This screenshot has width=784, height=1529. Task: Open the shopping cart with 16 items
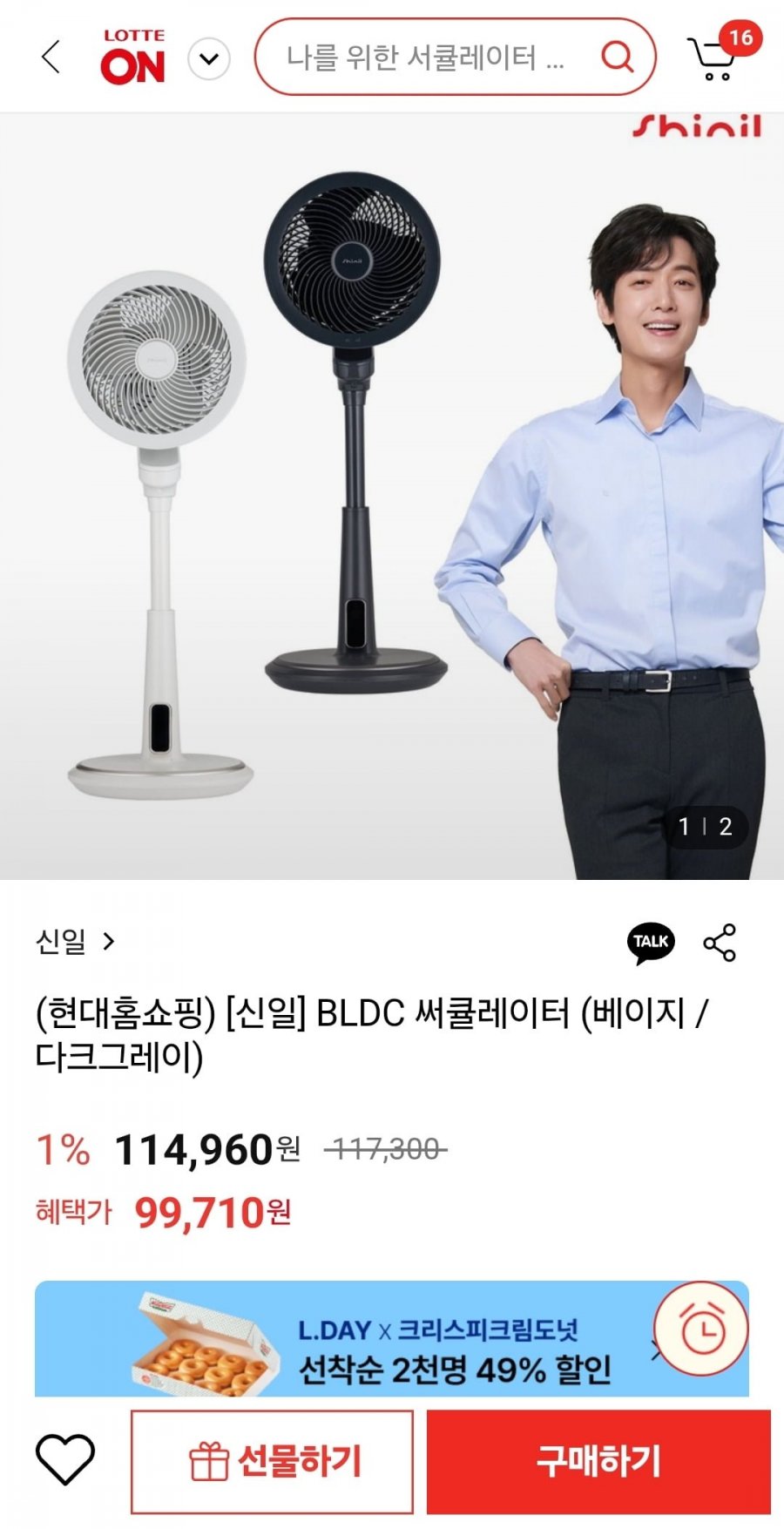[723, 52]
